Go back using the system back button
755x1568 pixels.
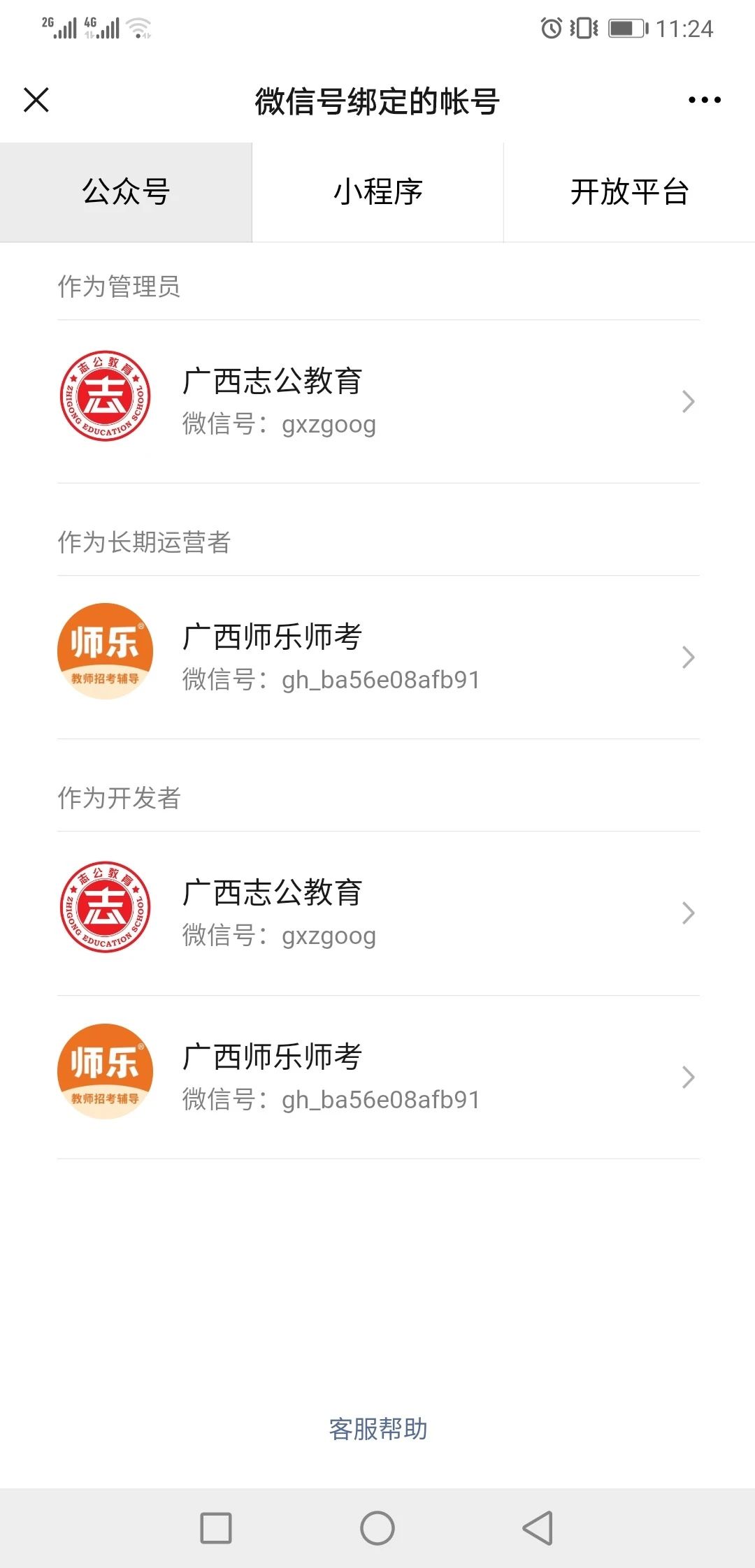click(538, 1528)
